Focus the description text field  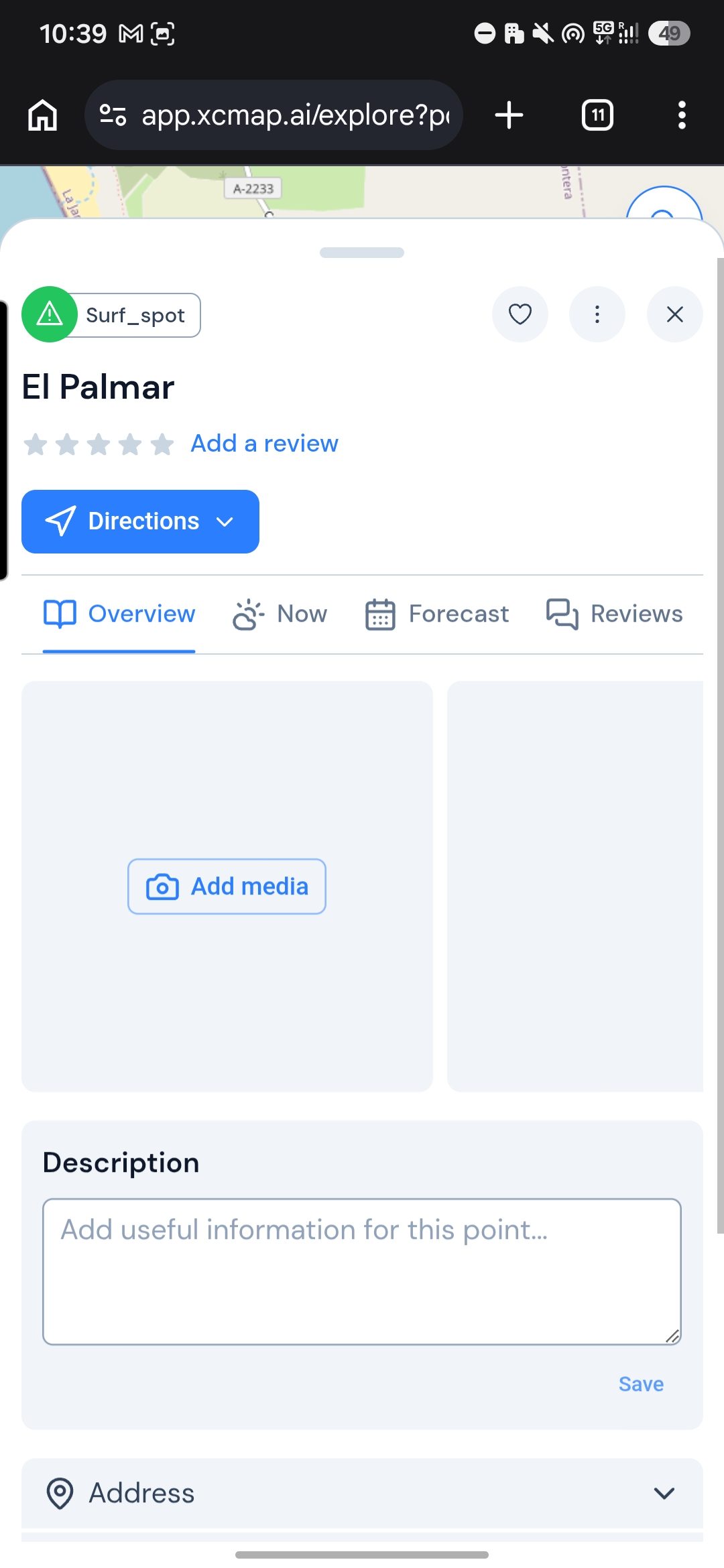[x=362, y=1271]
